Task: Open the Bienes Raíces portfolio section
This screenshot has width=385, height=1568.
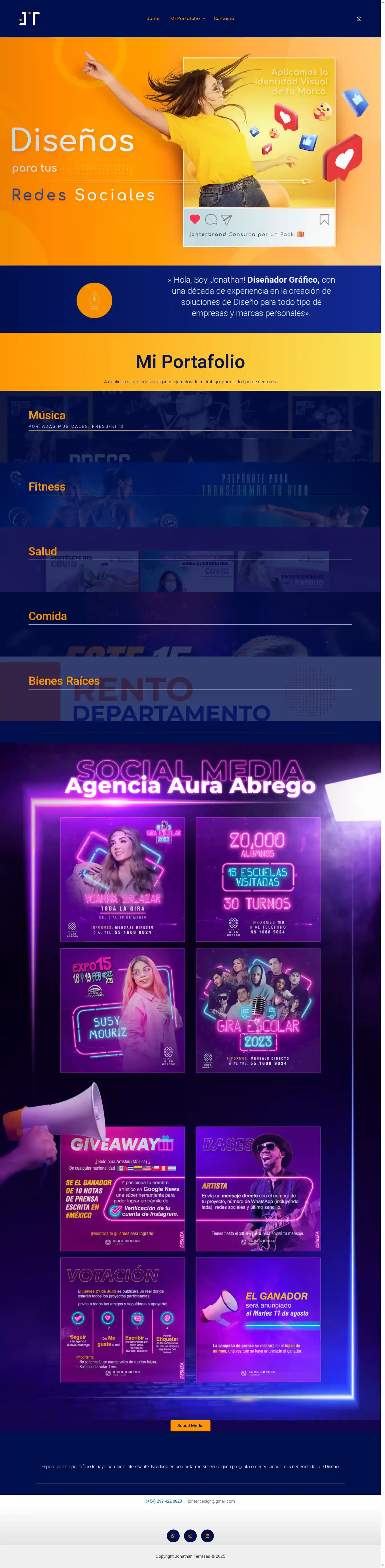Action: [64, 681]
